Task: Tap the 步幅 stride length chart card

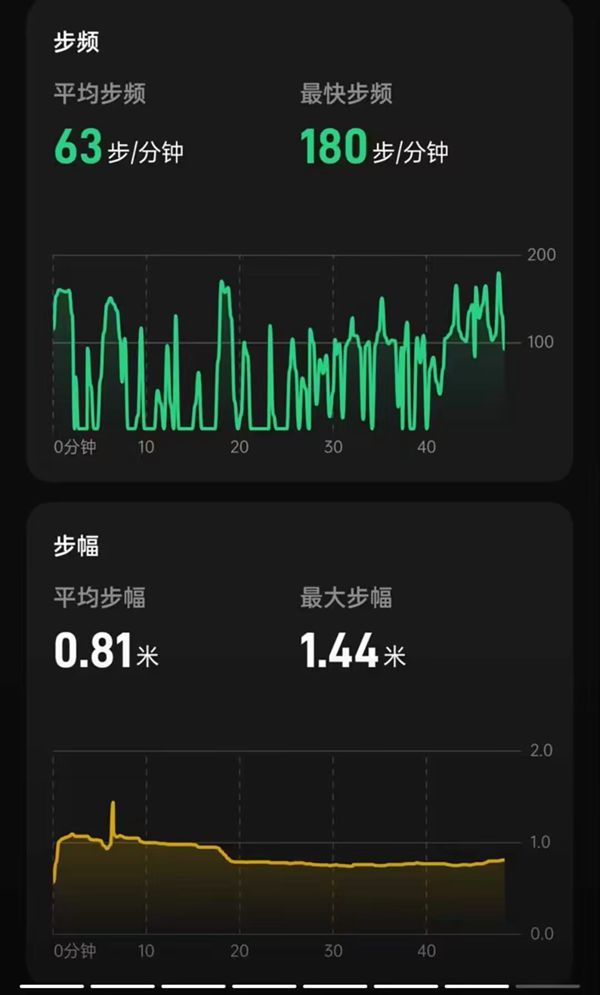Action: click(x=300, y=742)
